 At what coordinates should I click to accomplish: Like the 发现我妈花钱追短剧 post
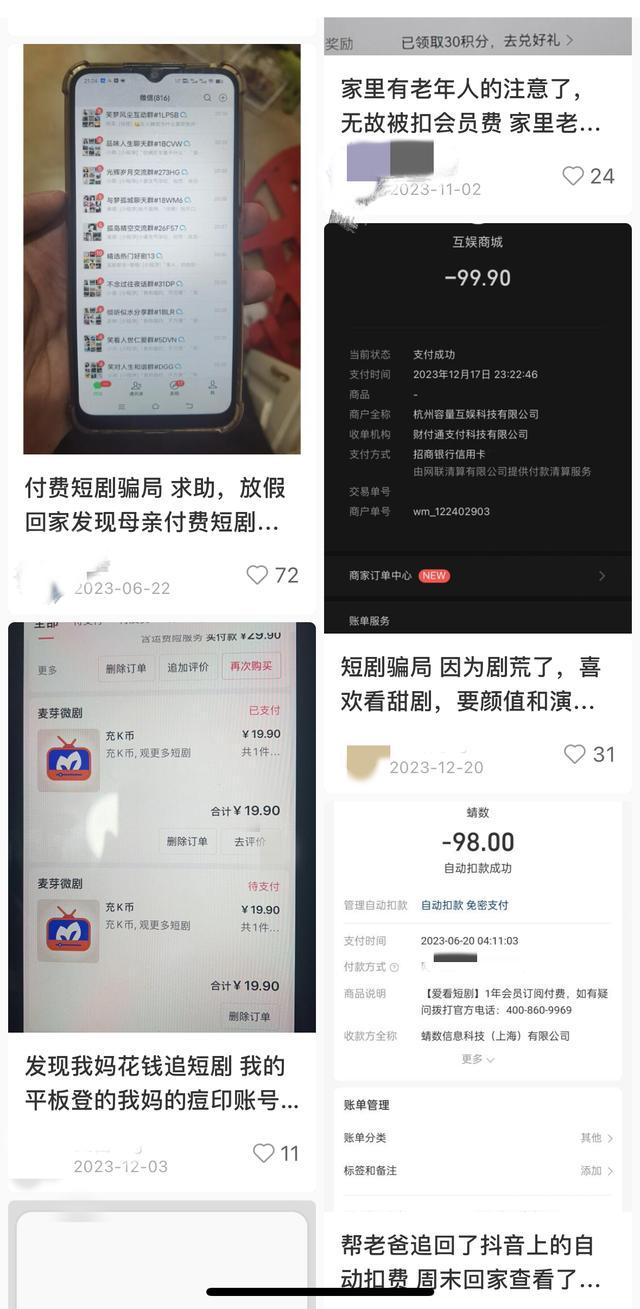coord(264,1153)
